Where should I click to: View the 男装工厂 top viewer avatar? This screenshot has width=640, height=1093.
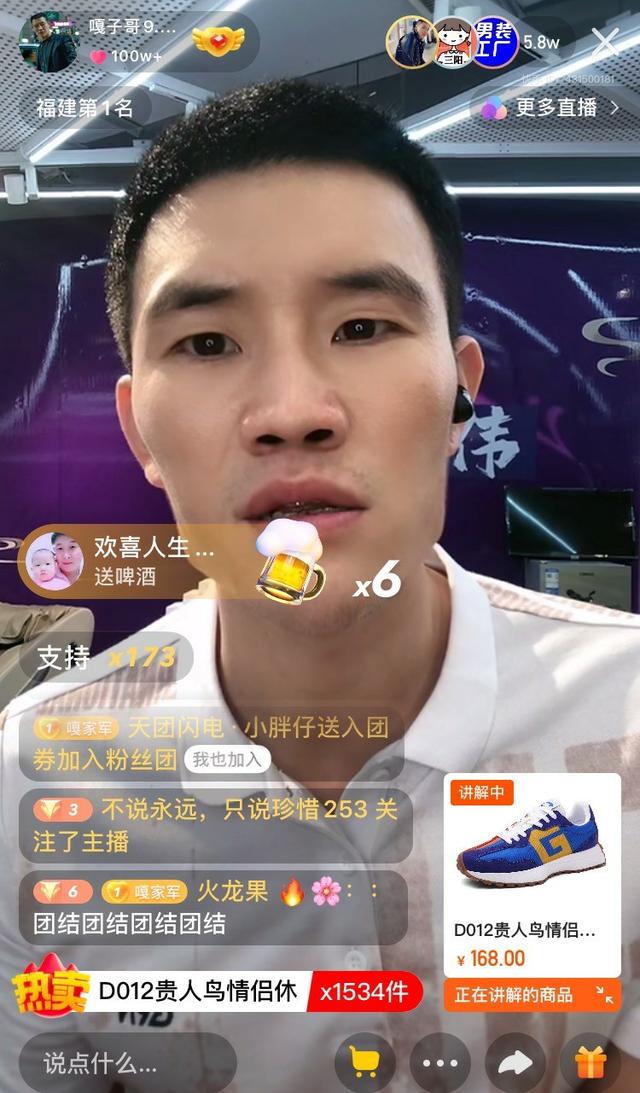496,43
